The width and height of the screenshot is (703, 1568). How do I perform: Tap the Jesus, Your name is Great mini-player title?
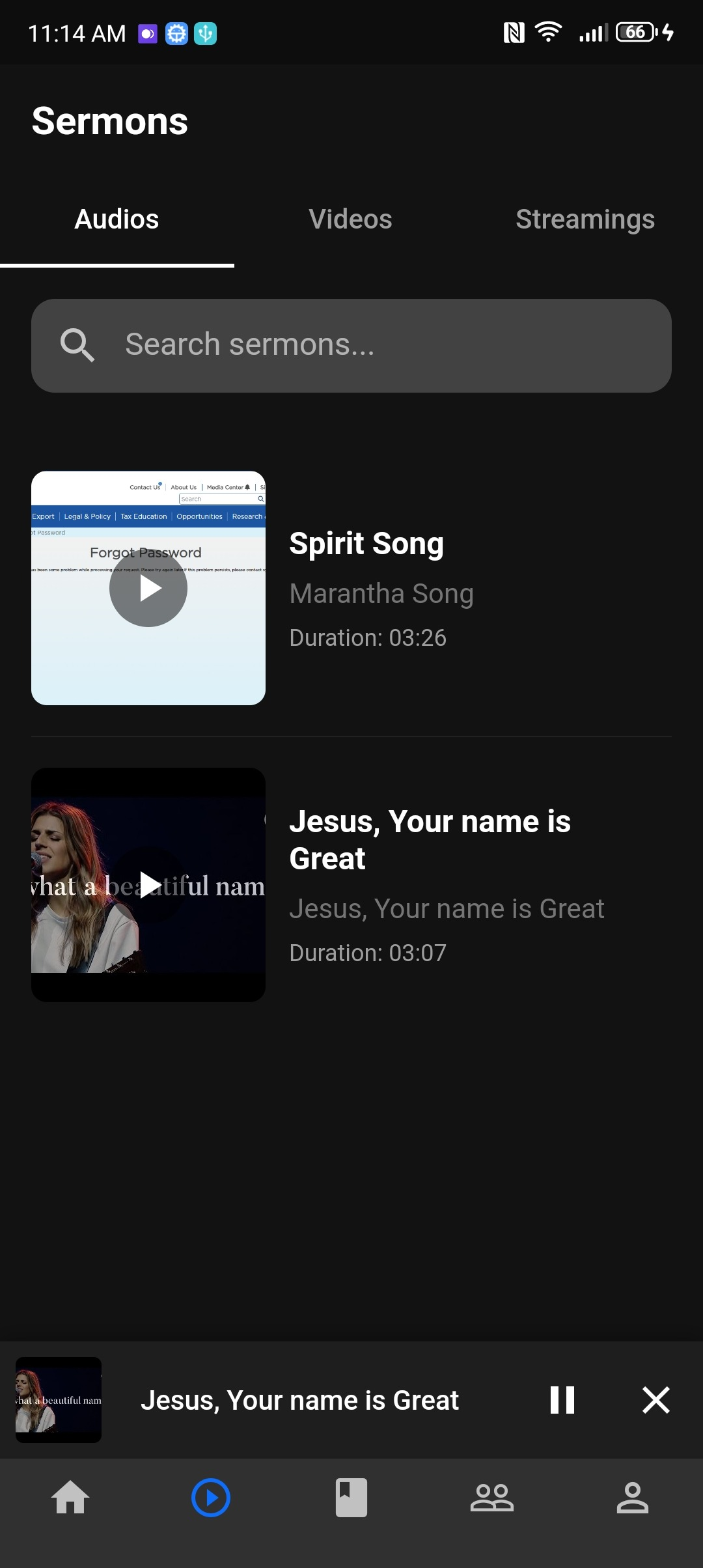(300, 1399)
